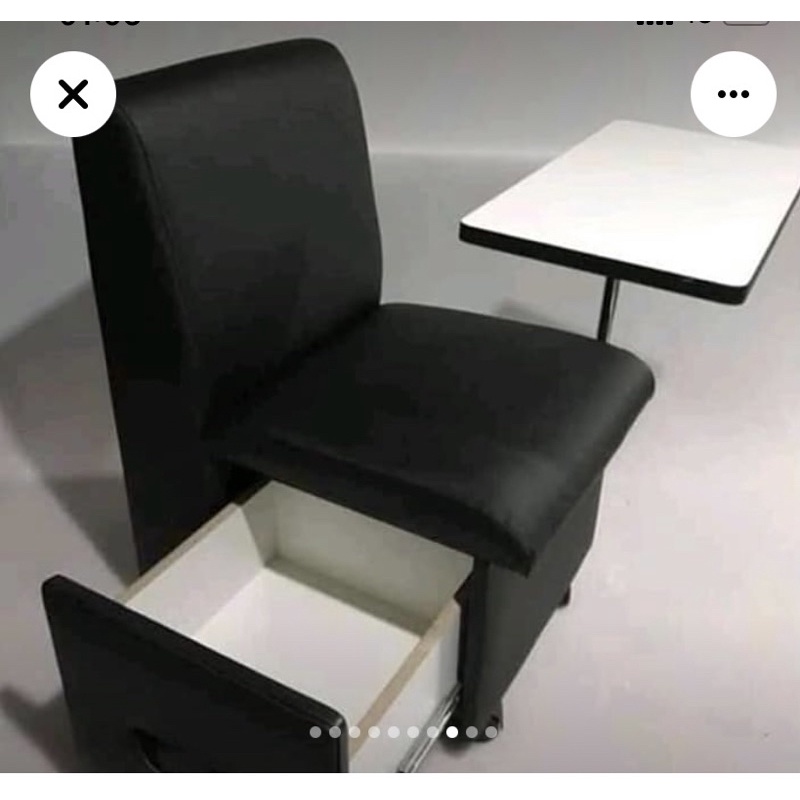Open the three-dot overflow menu

click(733, 94)
